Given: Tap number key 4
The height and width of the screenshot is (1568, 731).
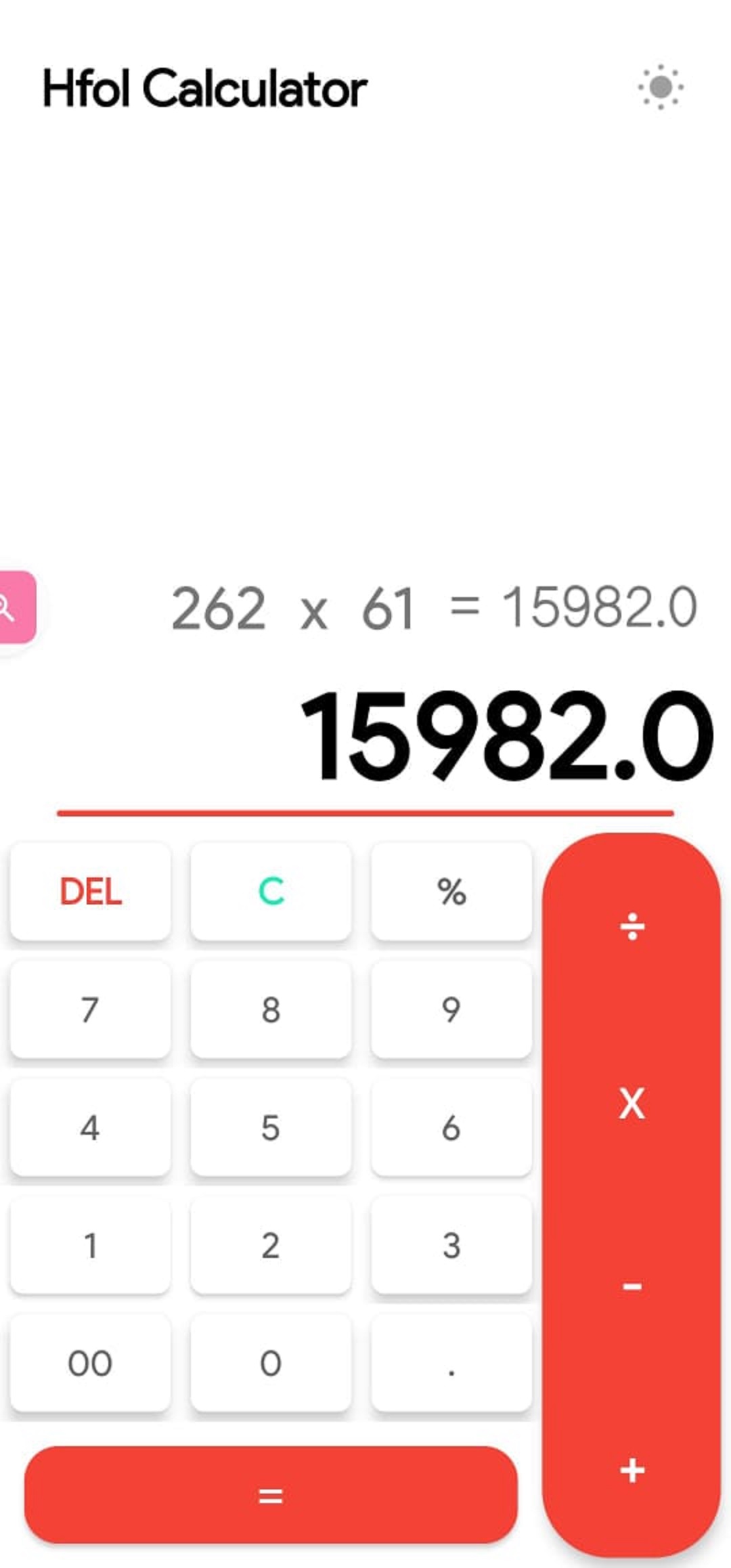Looking at the screenshot, I should tap(90, 1127).
